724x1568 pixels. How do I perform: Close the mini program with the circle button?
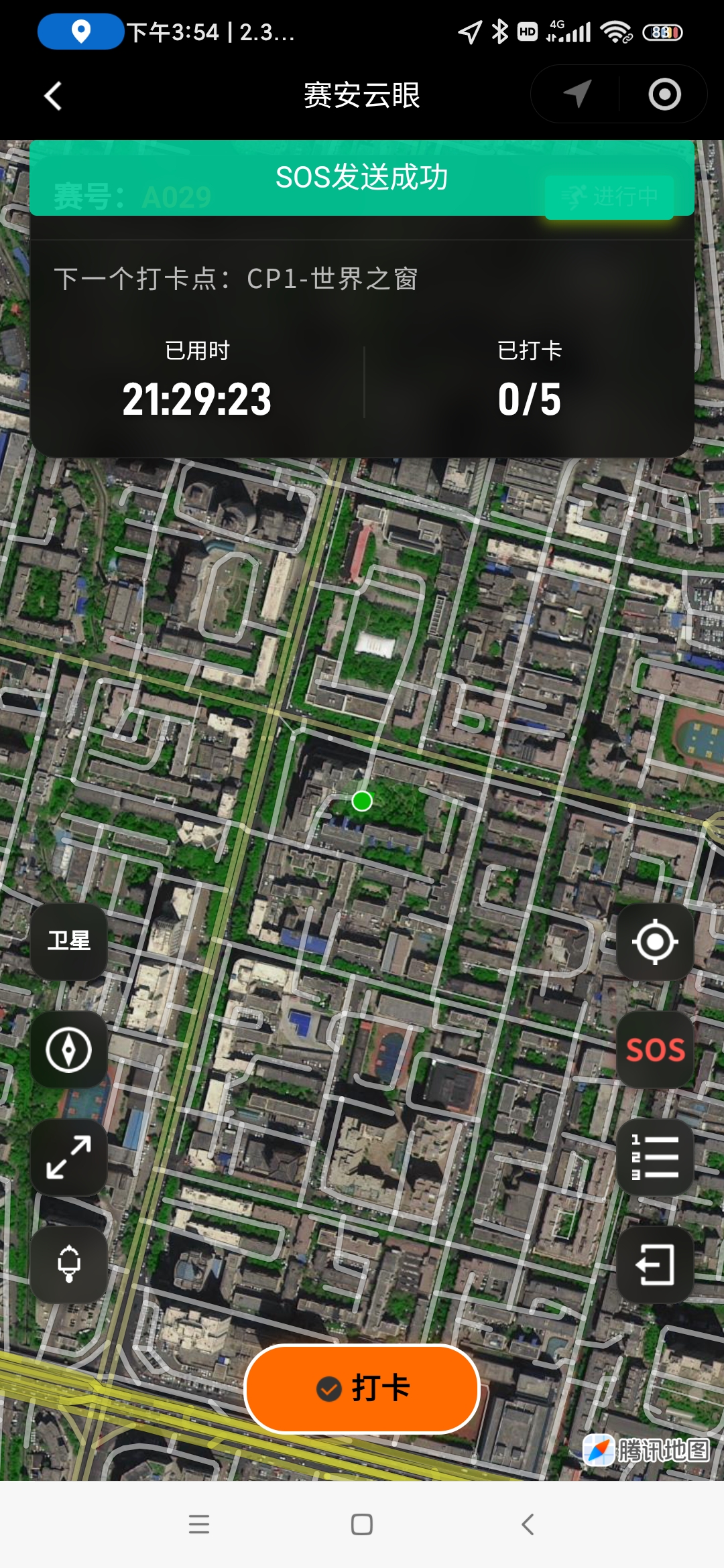664,94
